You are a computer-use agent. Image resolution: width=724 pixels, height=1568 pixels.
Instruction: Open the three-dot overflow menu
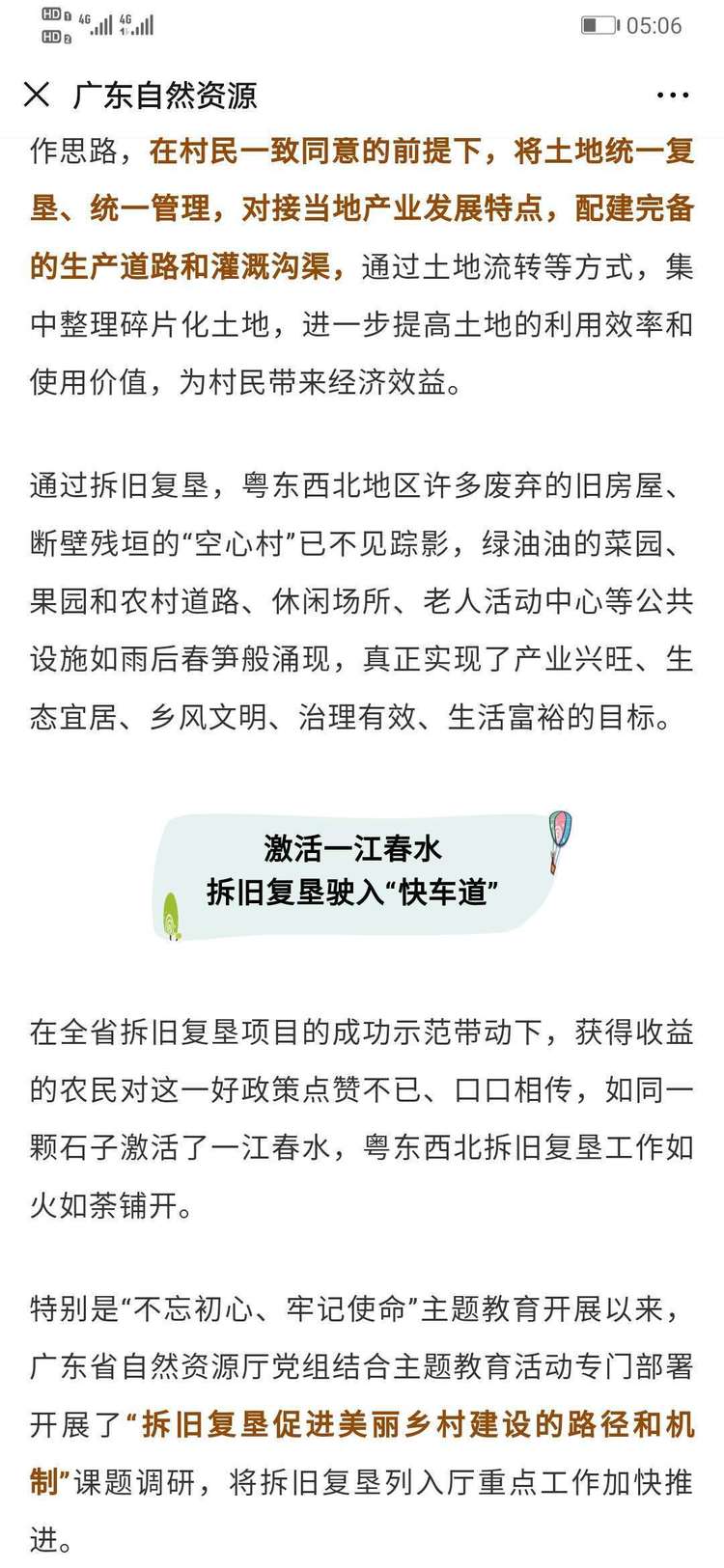tap(672, 96)
